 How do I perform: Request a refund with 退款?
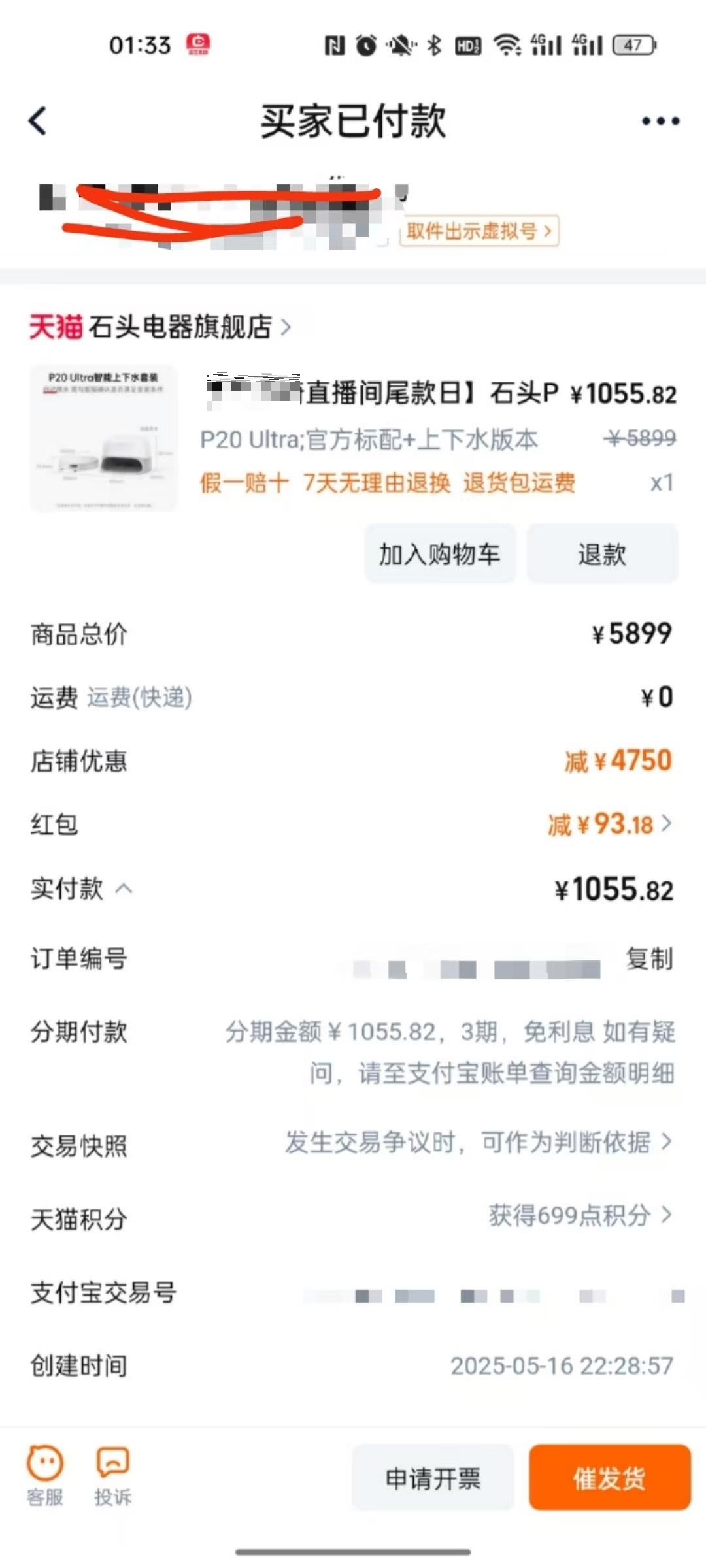(x=602, y=554)
